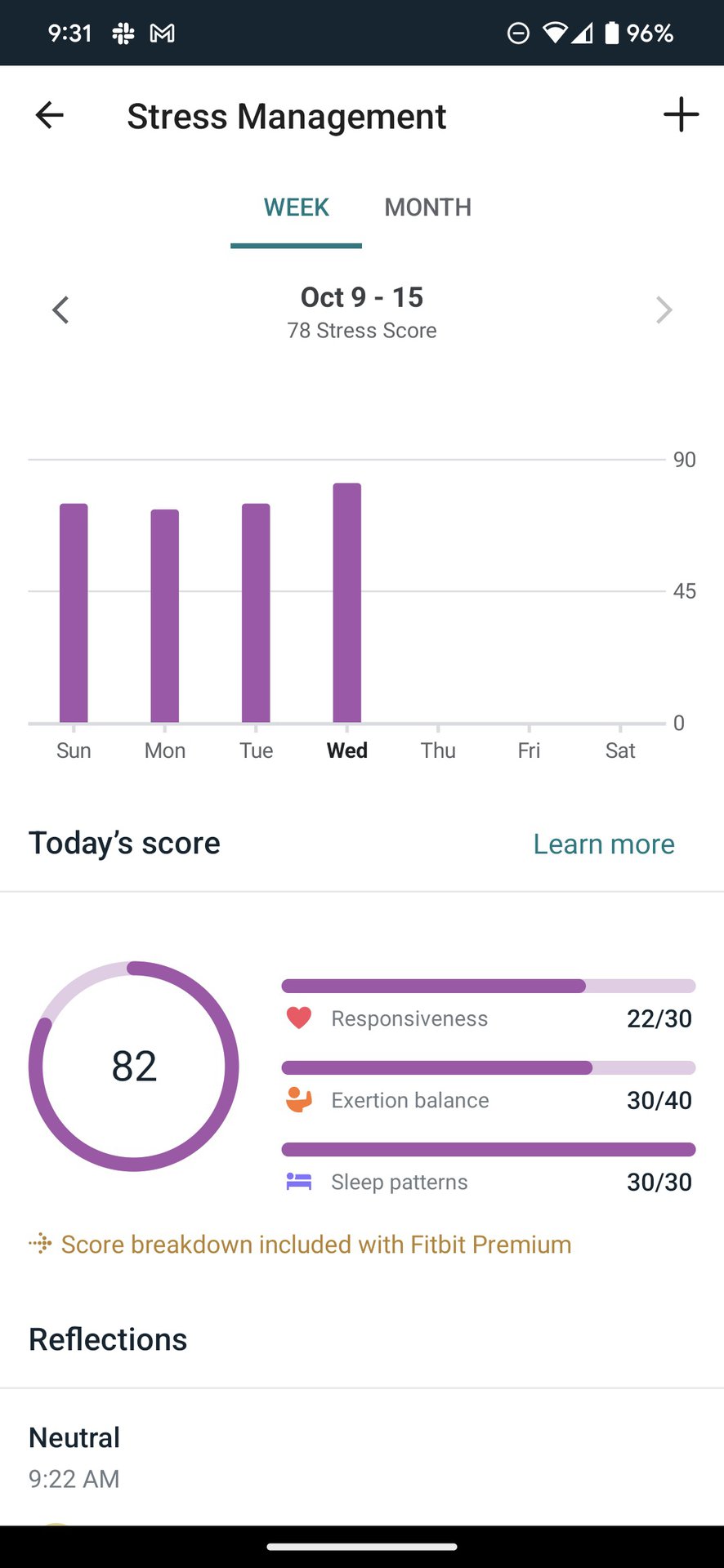
Task: Switch to the MONTH tab
Action: point(427,207)
